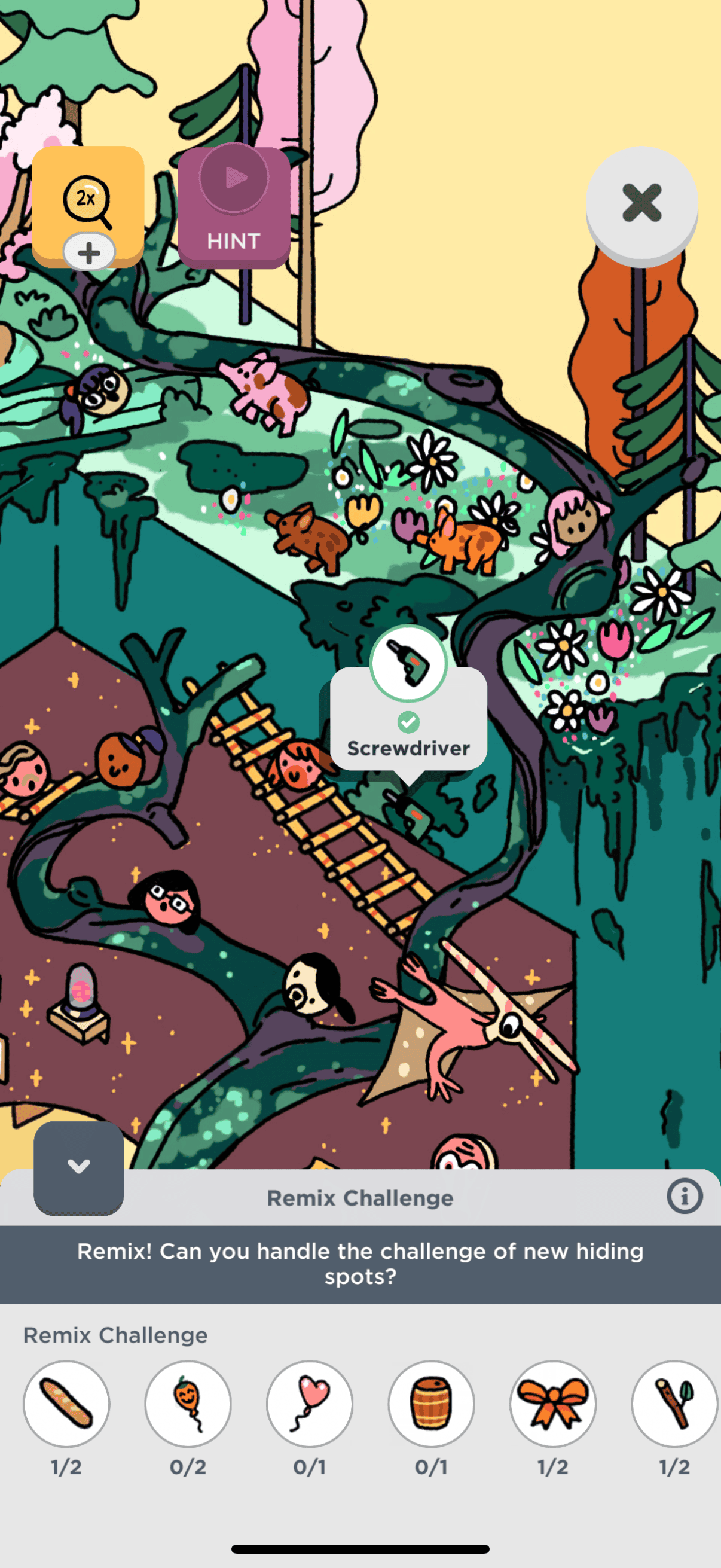Select the wooden barrel item
Viewport: 721px width, 1568px height.
click(x=432, y=1404)
